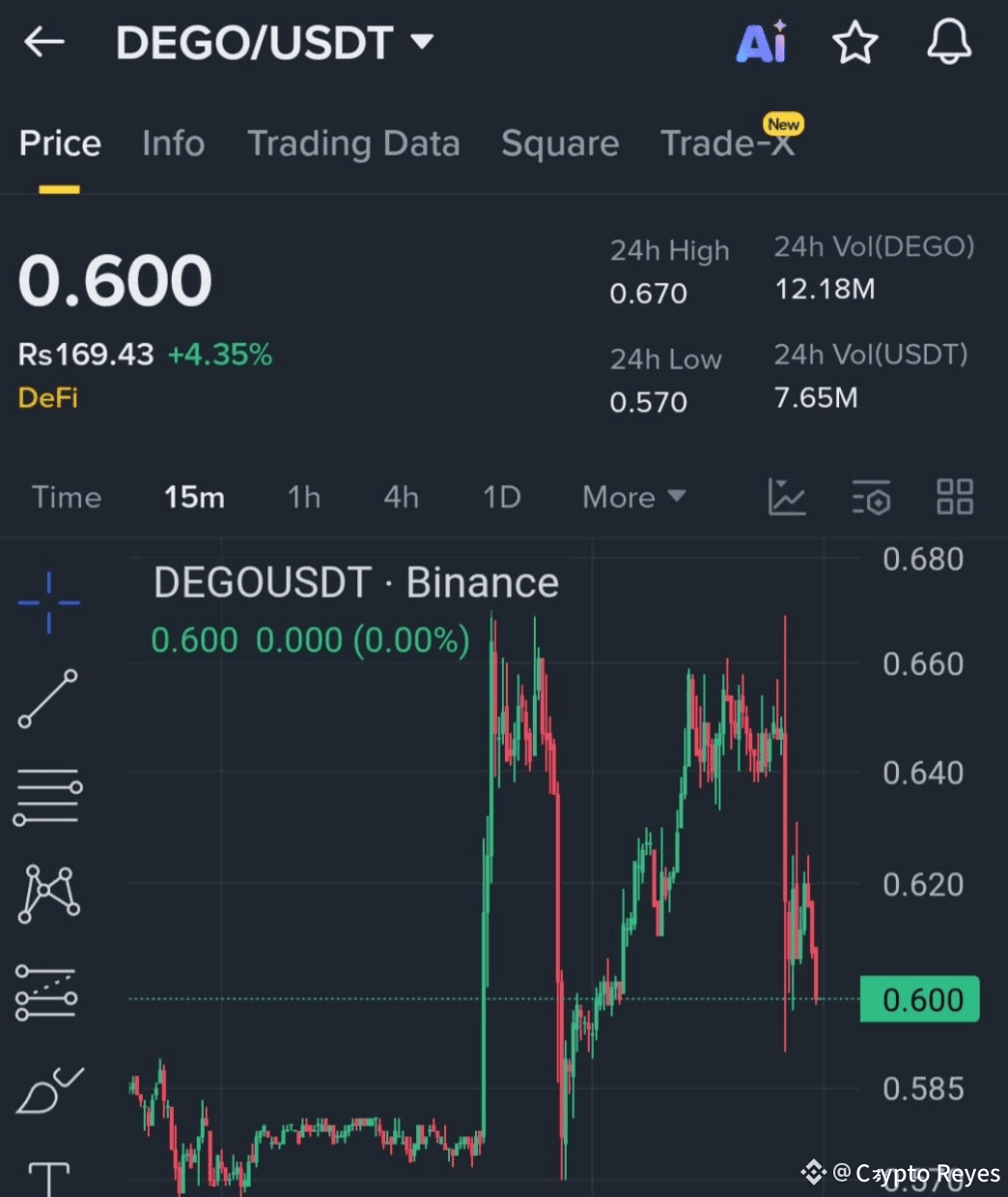Go back using the arrow icon
This screenshot has height=1197, width=1008.
44,42
